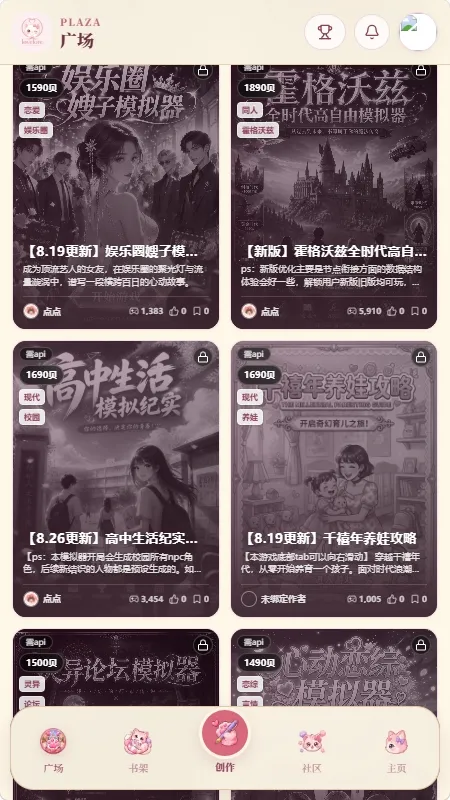Switch to the 广场 tab

tap(54, 750)
